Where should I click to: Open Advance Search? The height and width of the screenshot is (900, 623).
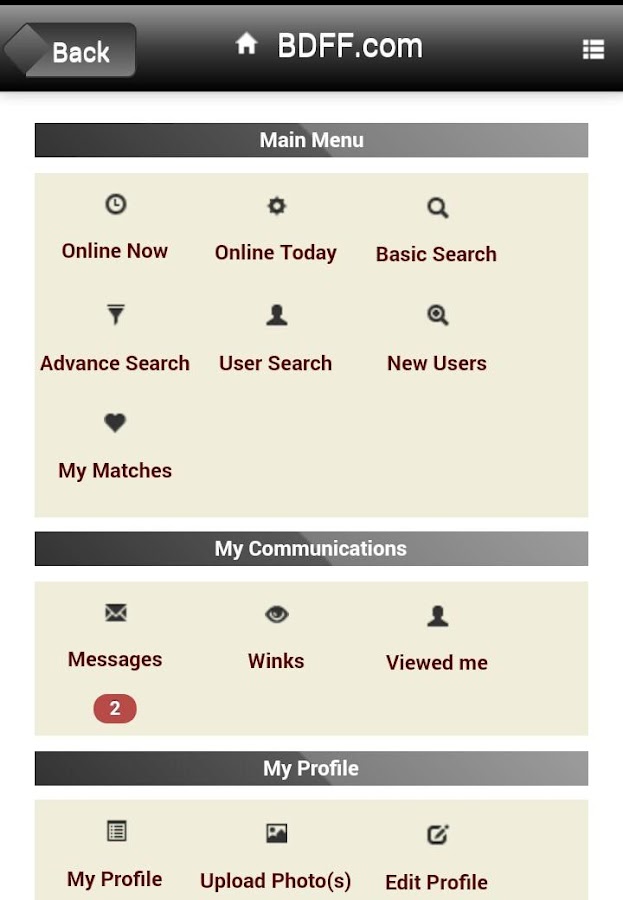[x=115, y=341]
